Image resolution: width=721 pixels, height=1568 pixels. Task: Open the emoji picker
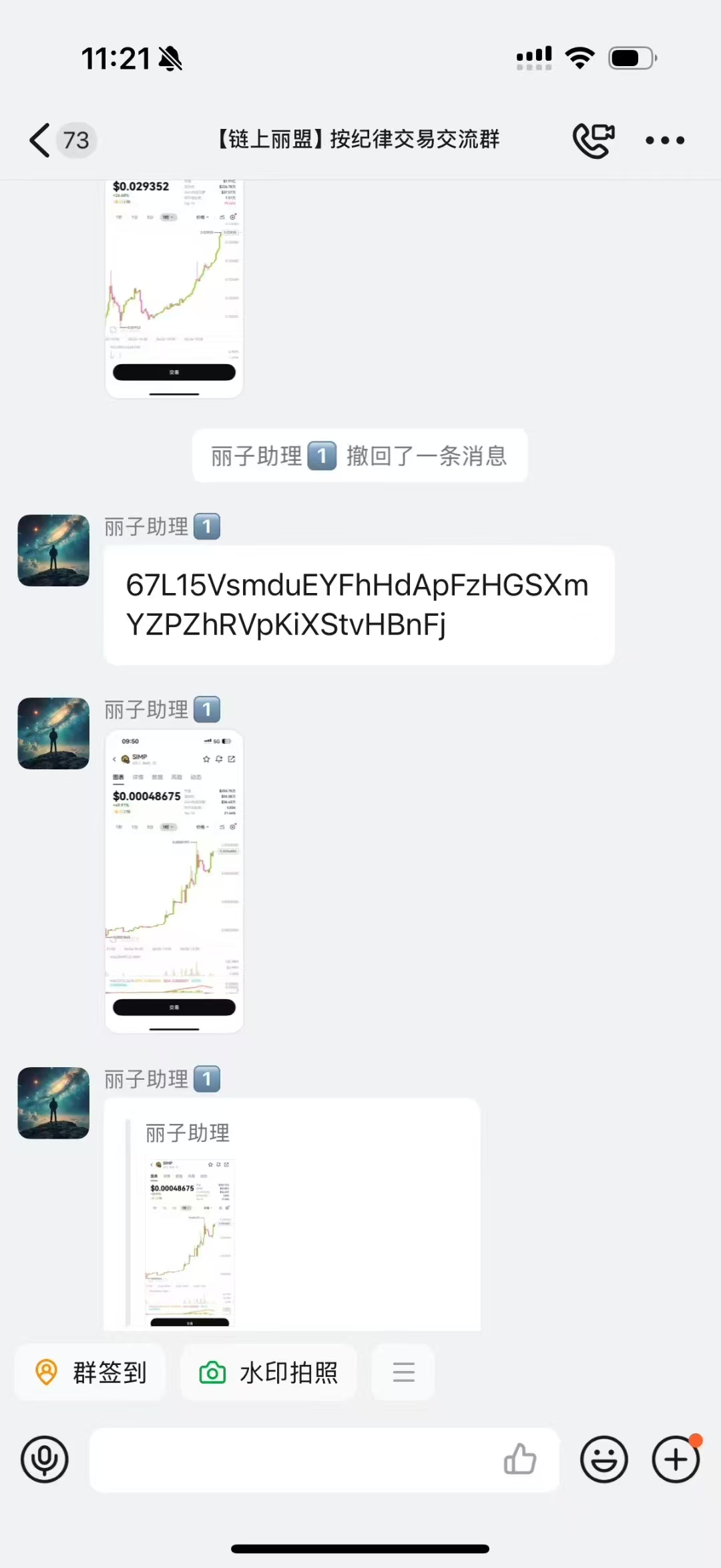[604, 1459]
